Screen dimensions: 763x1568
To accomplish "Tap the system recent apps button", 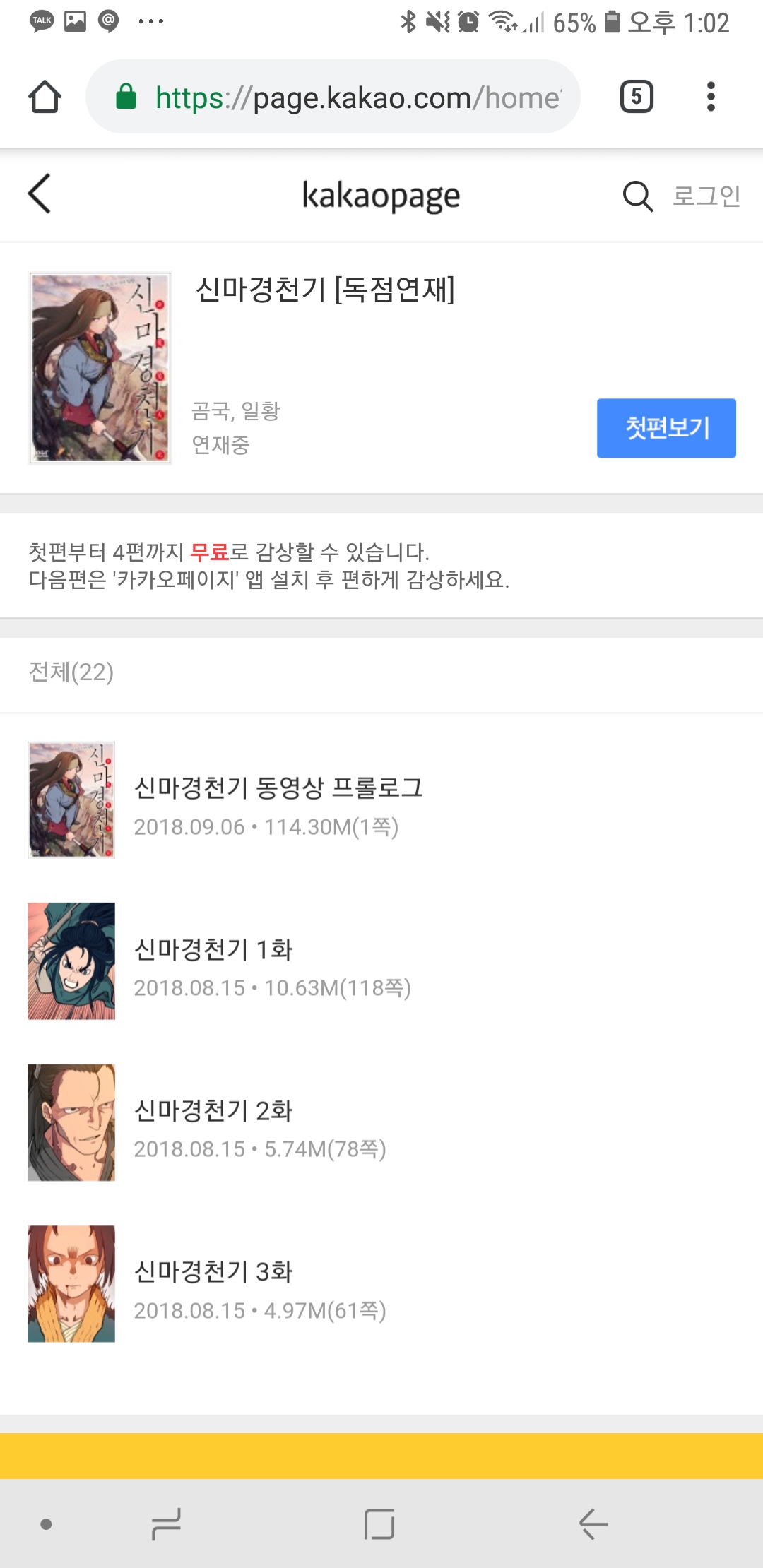I will (x=167, y=1524).
